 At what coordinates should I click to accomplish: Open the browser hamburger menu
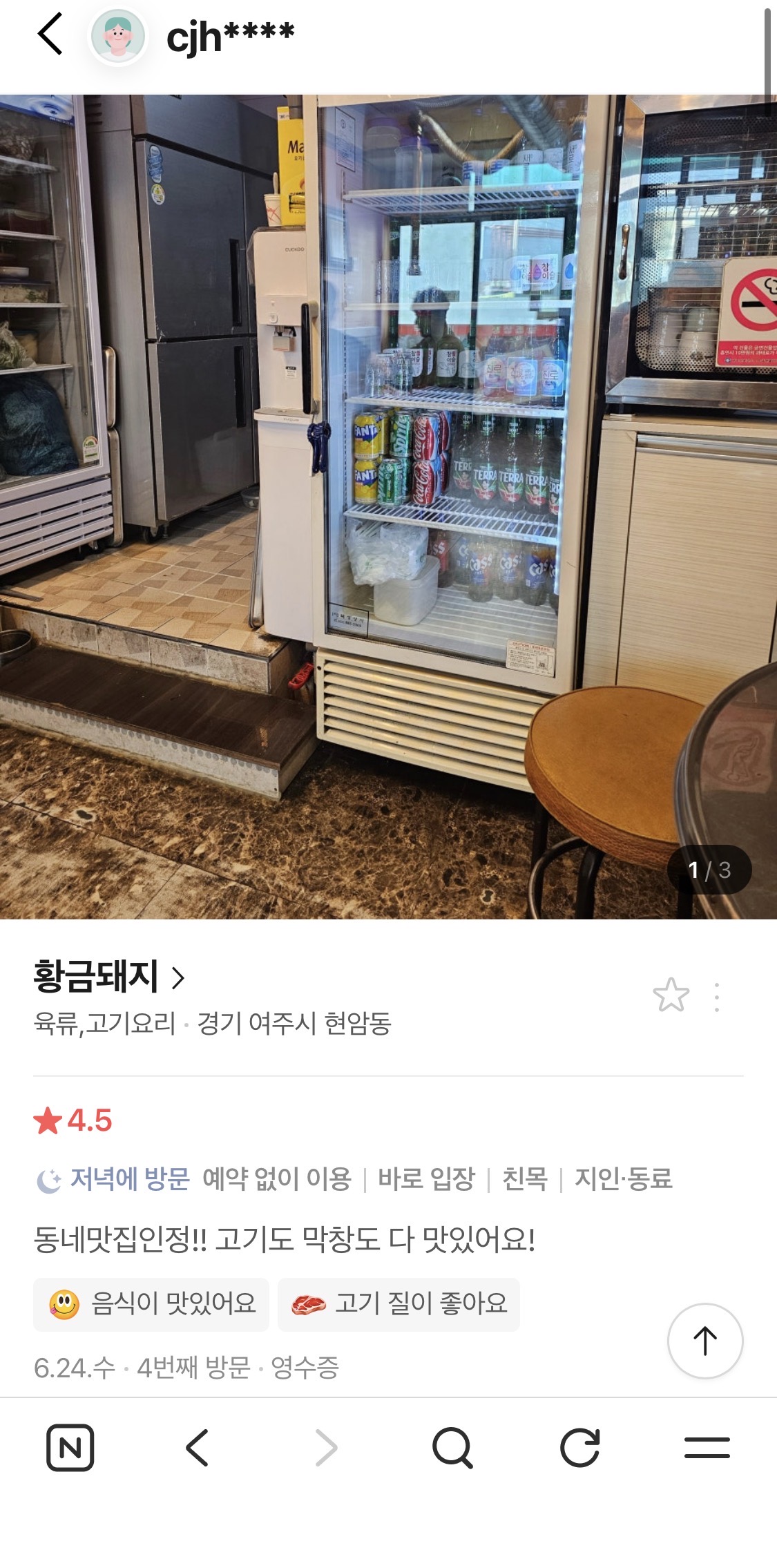click(707, 1447)
